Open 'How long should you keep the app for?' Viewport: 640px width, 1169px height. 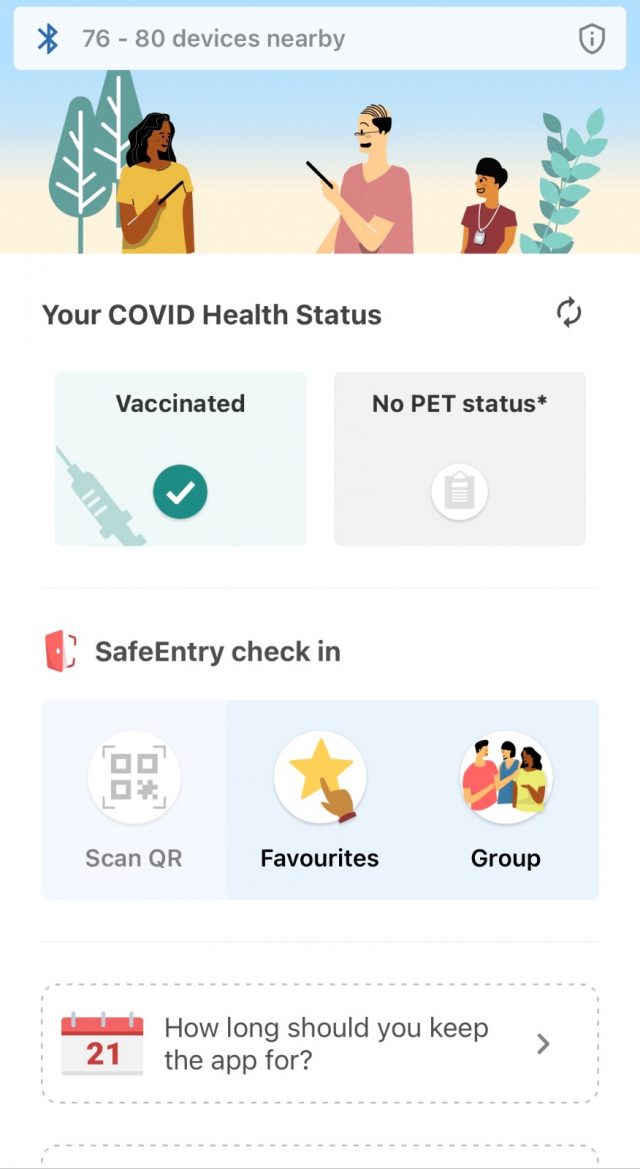click(x=320, y=1044)
